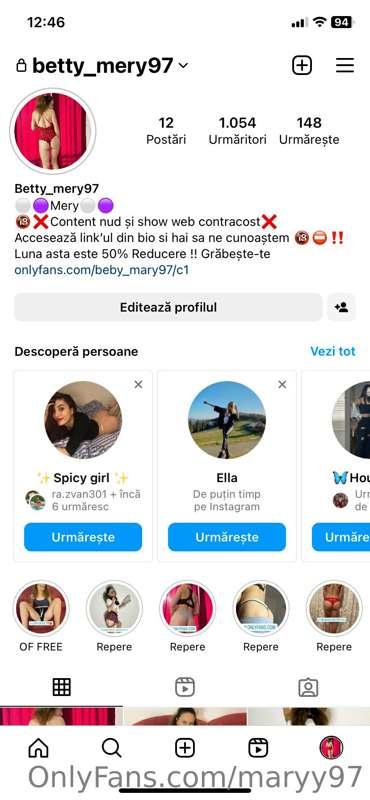Dismiss the Spicy girl suggestion
The image size is (370, 800).
click(x=138, y=385)
